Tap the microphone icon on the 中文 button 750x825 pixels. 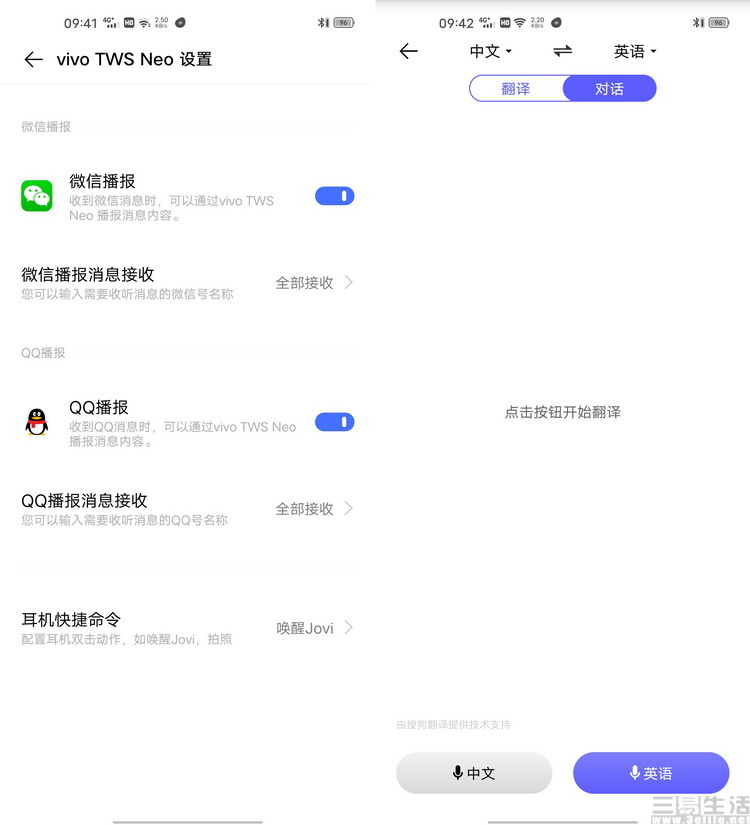(456, 772)
